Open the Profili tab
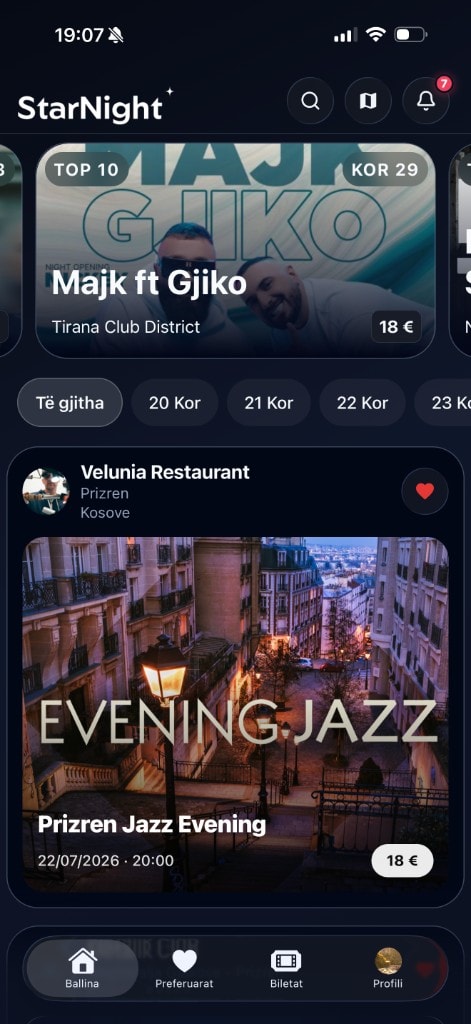This screenshot has width=471, height=1024. (x=388, y=968)
